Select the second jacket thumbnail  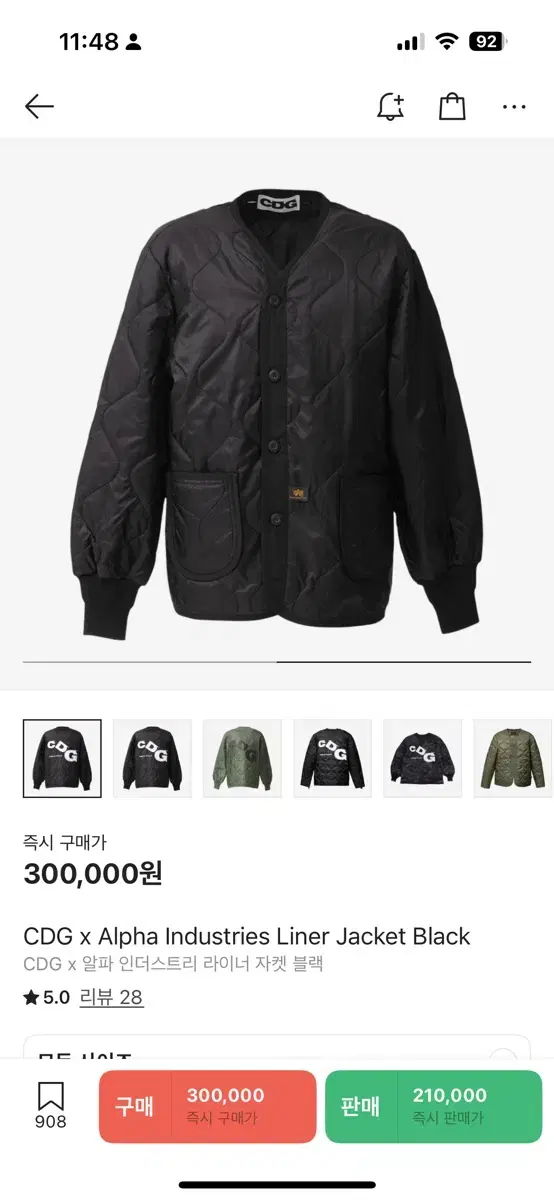click(x=152, y=759)
